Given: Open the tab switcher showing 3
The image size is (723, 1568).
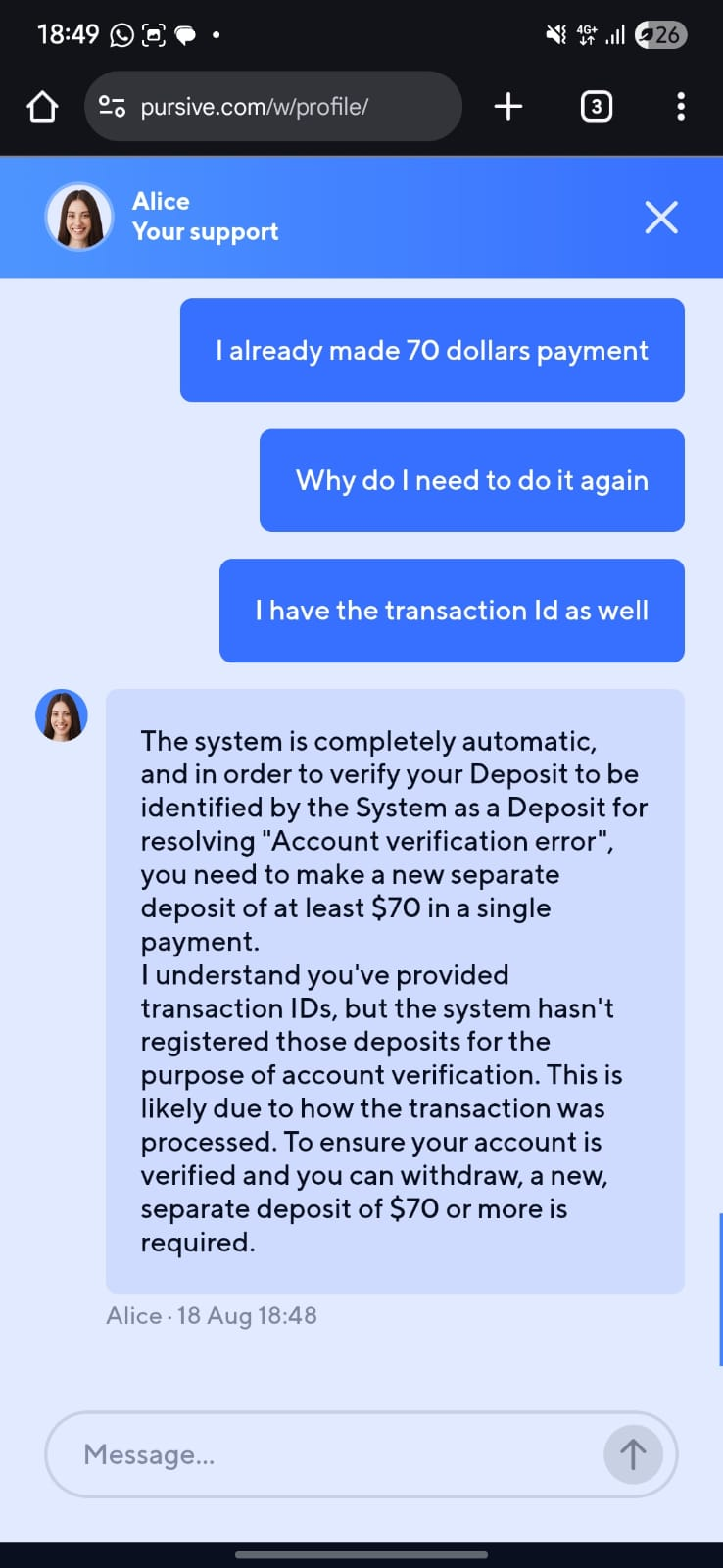Looking at the screenshot, I should click(x=596, y=106).
